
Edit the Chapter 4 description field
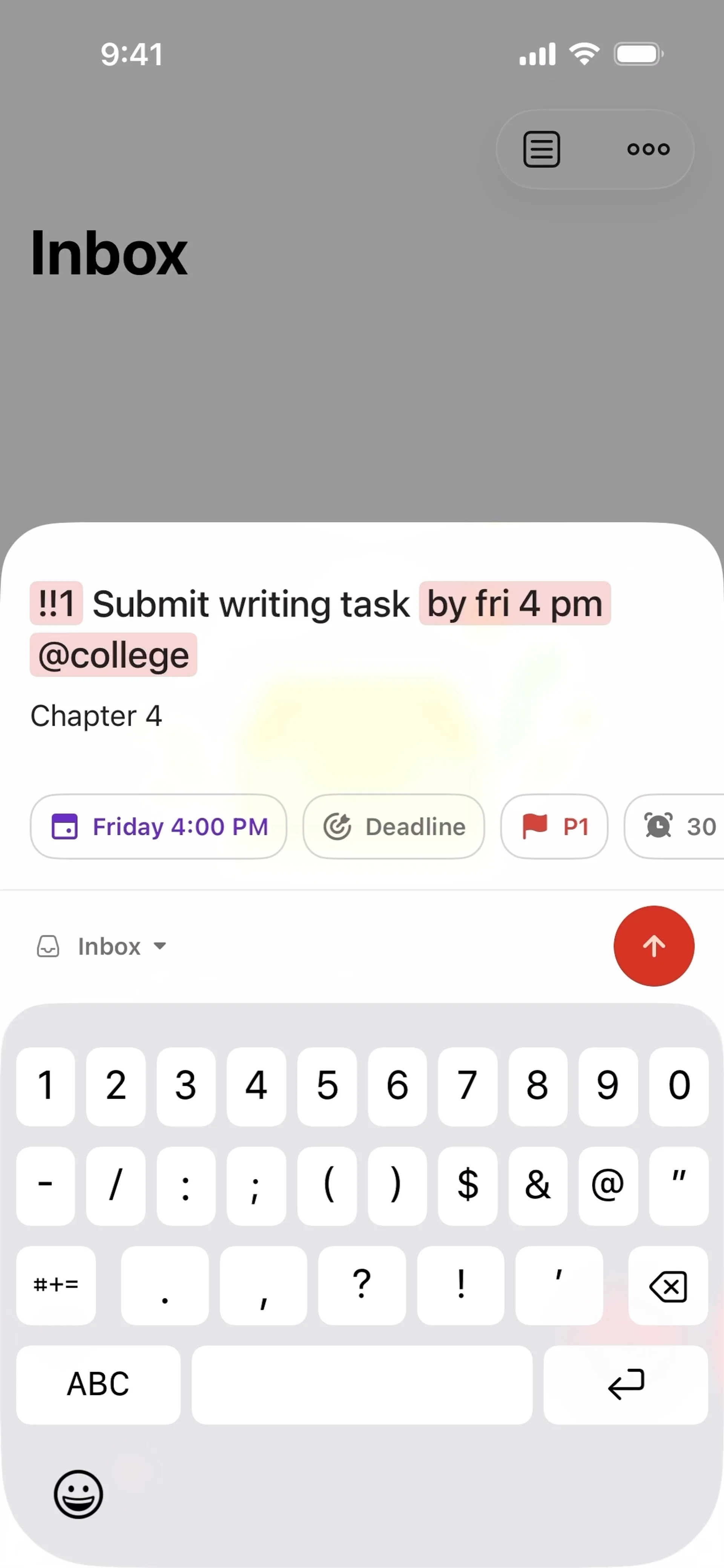coord(97,716)
